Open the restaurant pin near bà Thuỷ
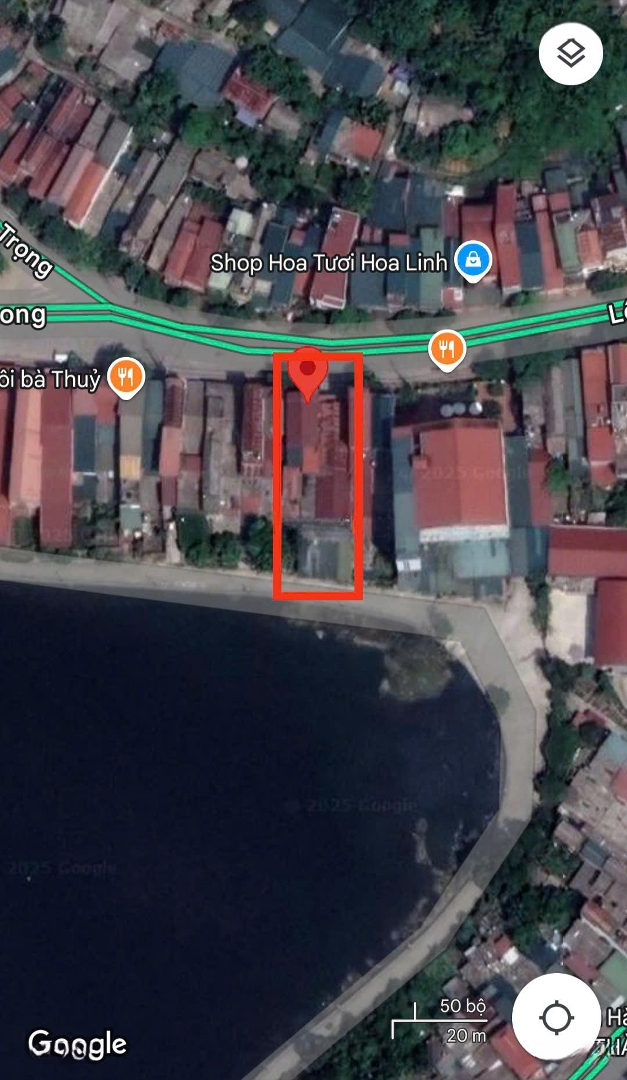 pyautogui.click(x=126, y=377)
